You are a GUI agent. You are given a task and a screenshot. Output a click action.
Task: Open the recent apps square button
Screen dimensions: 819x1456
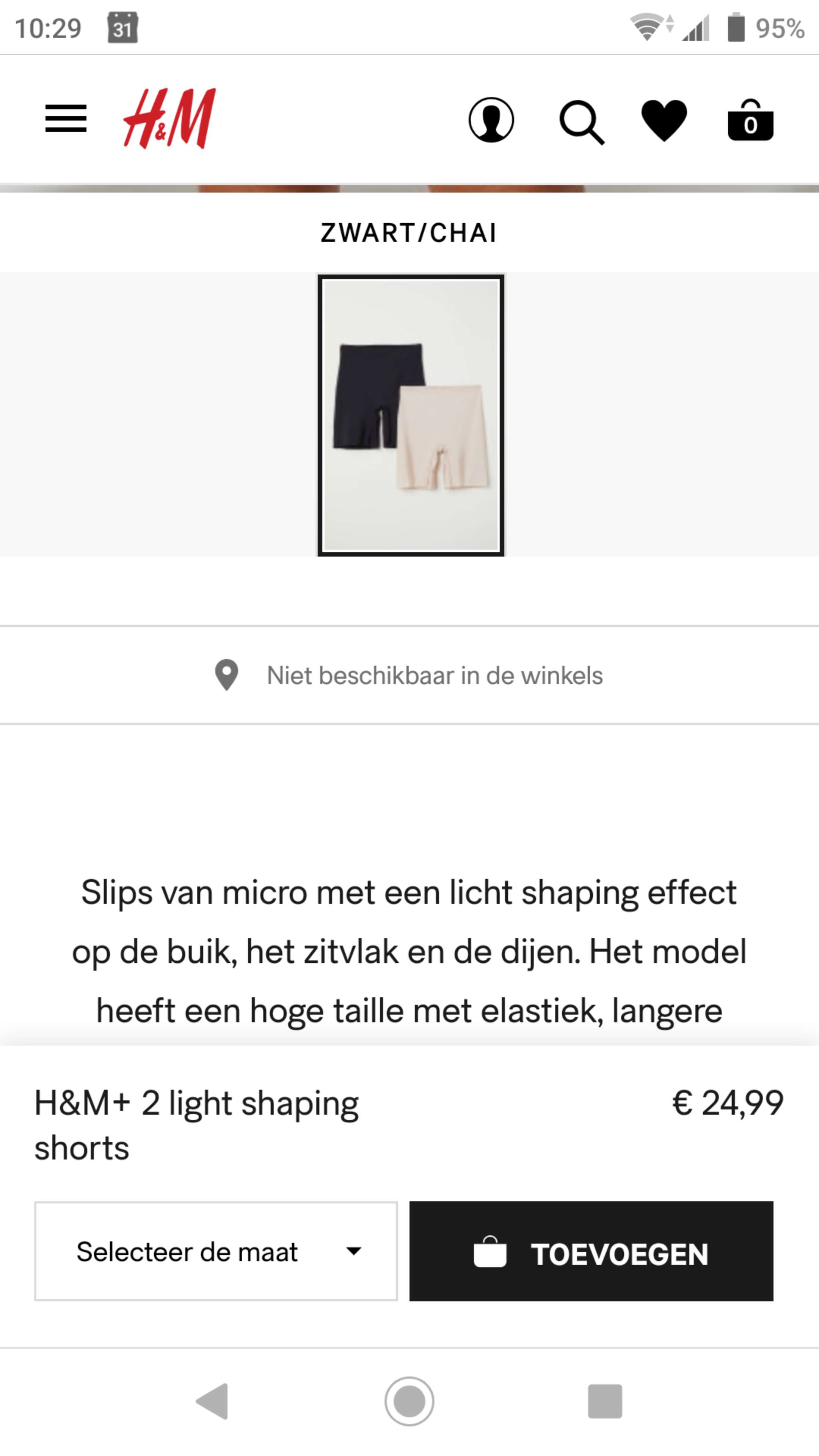[605, 1401]
